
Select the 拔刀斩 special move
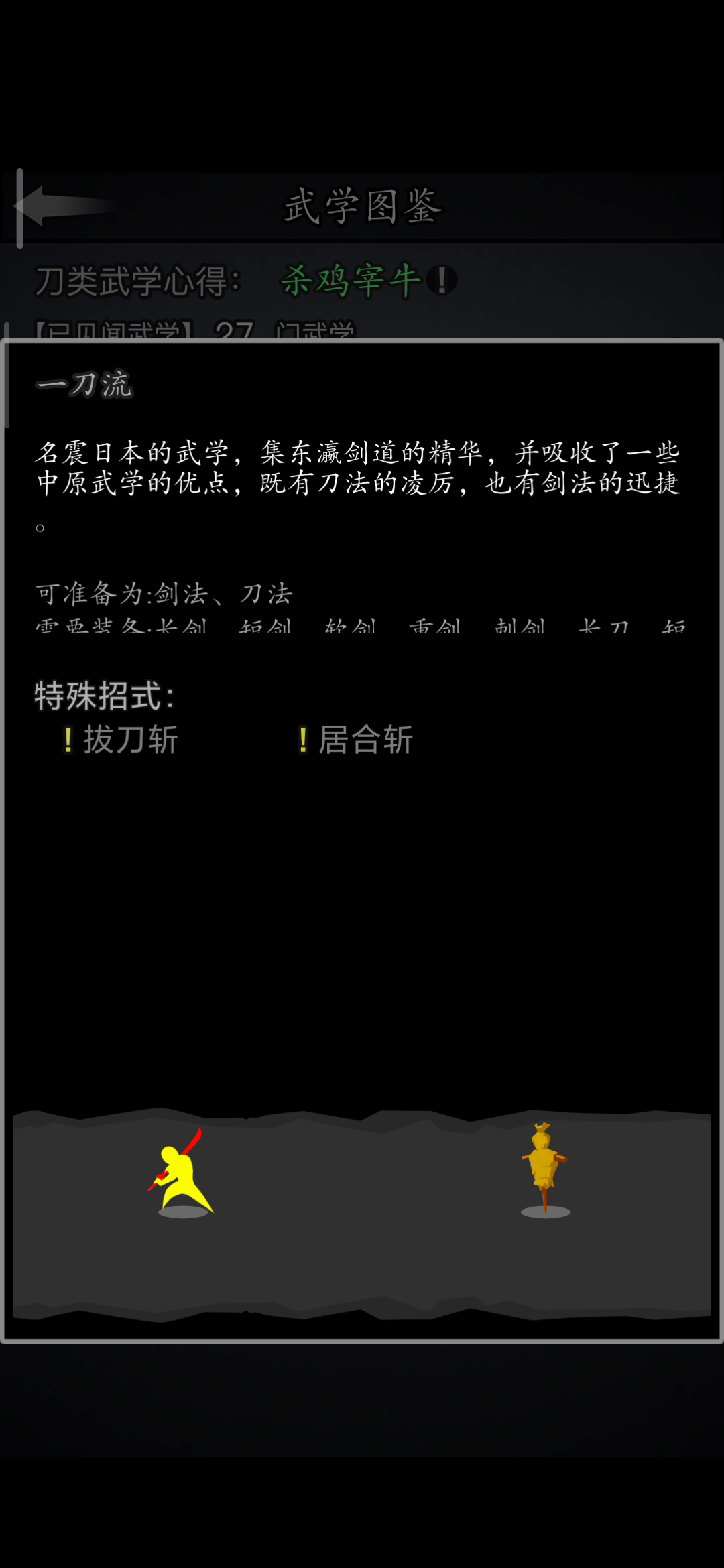click(x=122, y=740)
